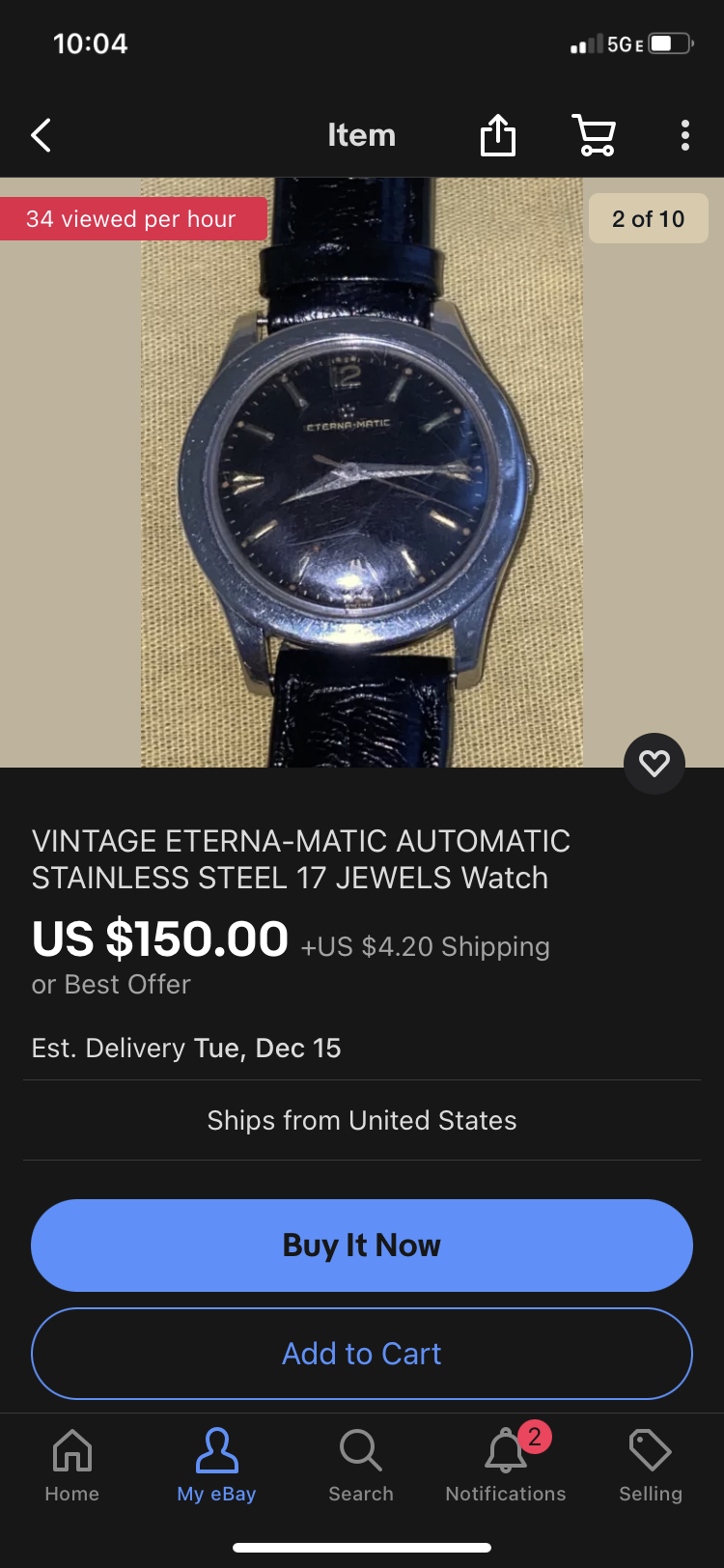Go back from the item page
The image size is (724, 1568).
tap(41, 136)
